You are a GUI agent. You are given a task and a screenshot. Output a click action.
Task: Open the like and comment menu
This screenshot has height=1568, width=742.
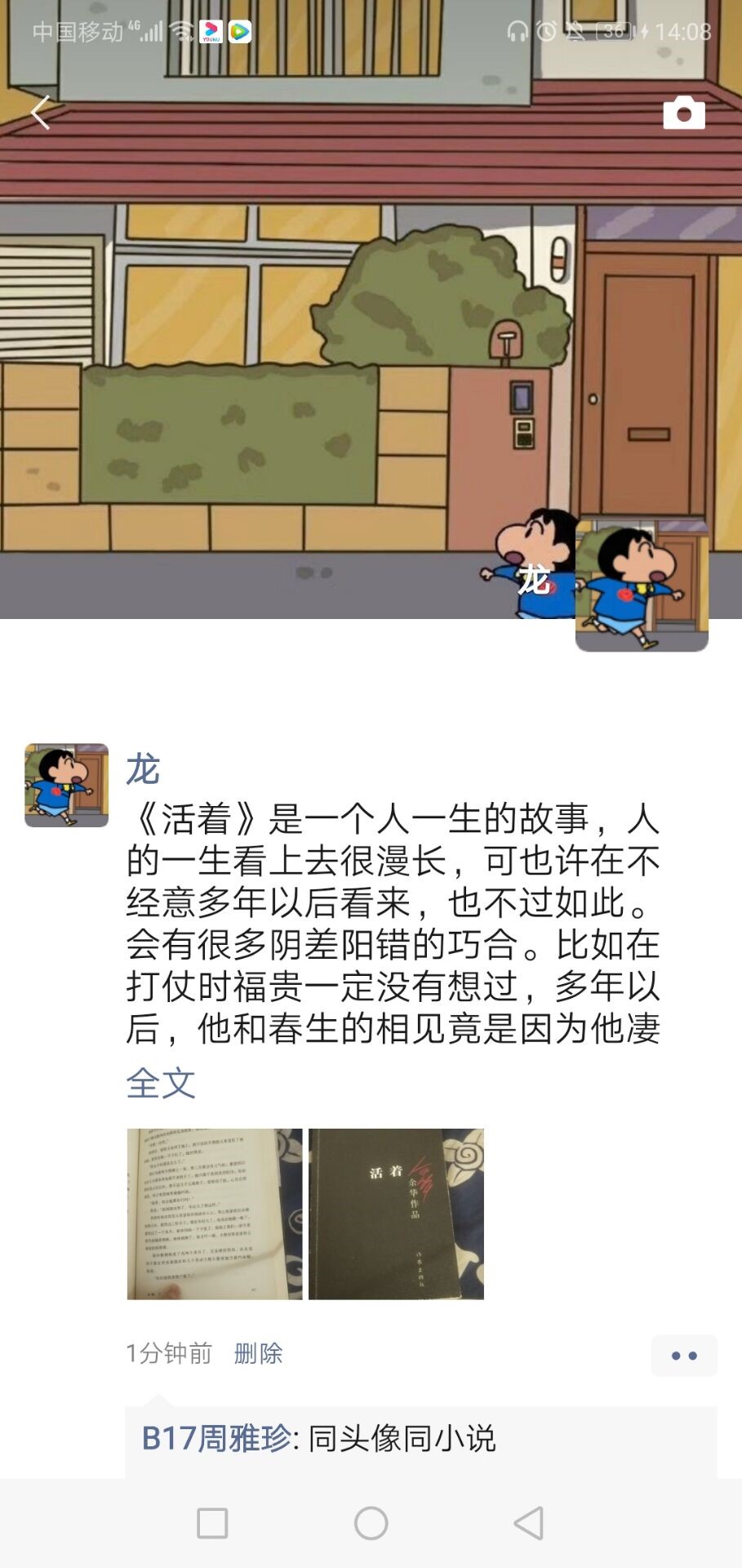(x=683, y=1356)
